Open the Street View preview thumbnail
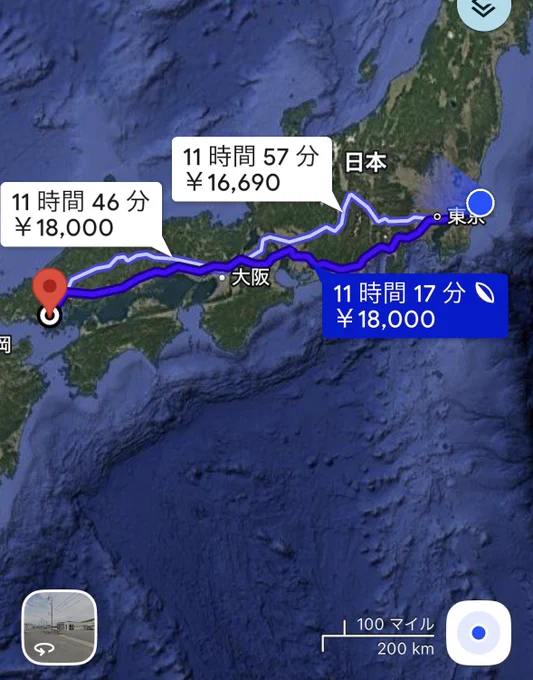 click(x=59, y=627)
